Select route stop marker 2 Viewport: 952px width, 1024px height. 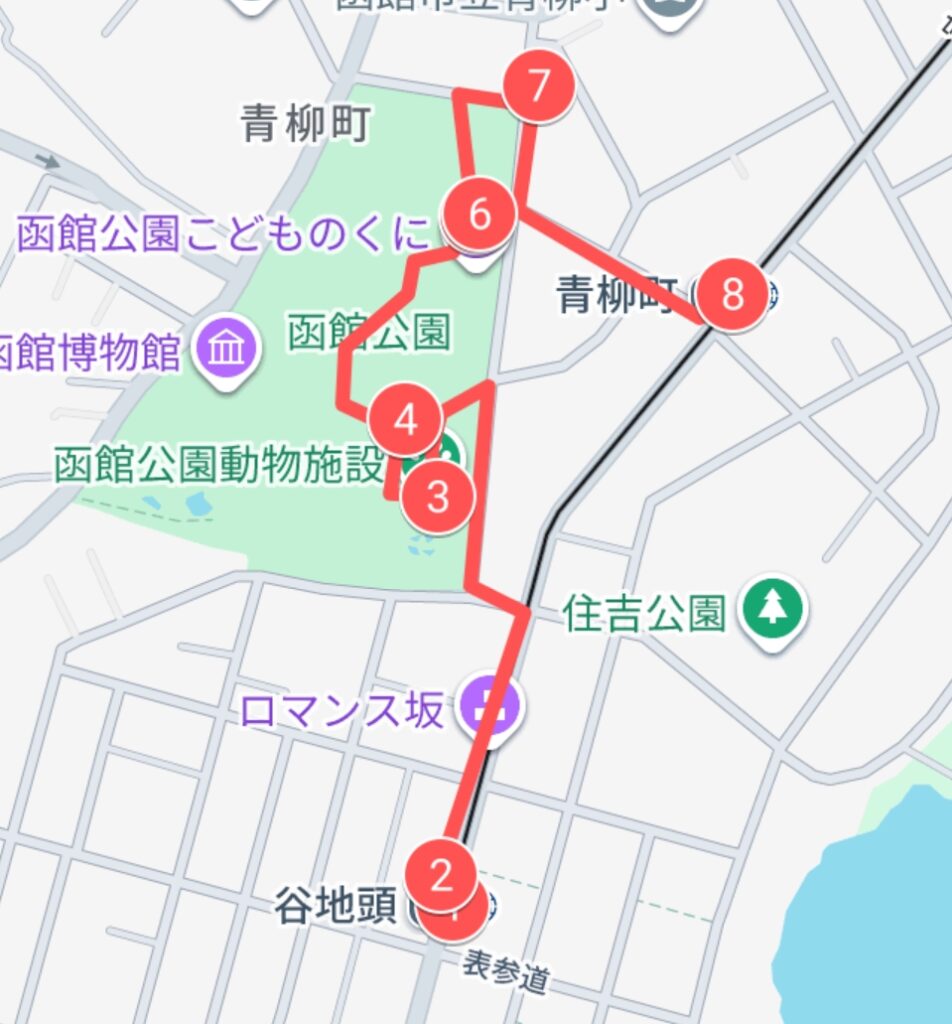point(441,876)
